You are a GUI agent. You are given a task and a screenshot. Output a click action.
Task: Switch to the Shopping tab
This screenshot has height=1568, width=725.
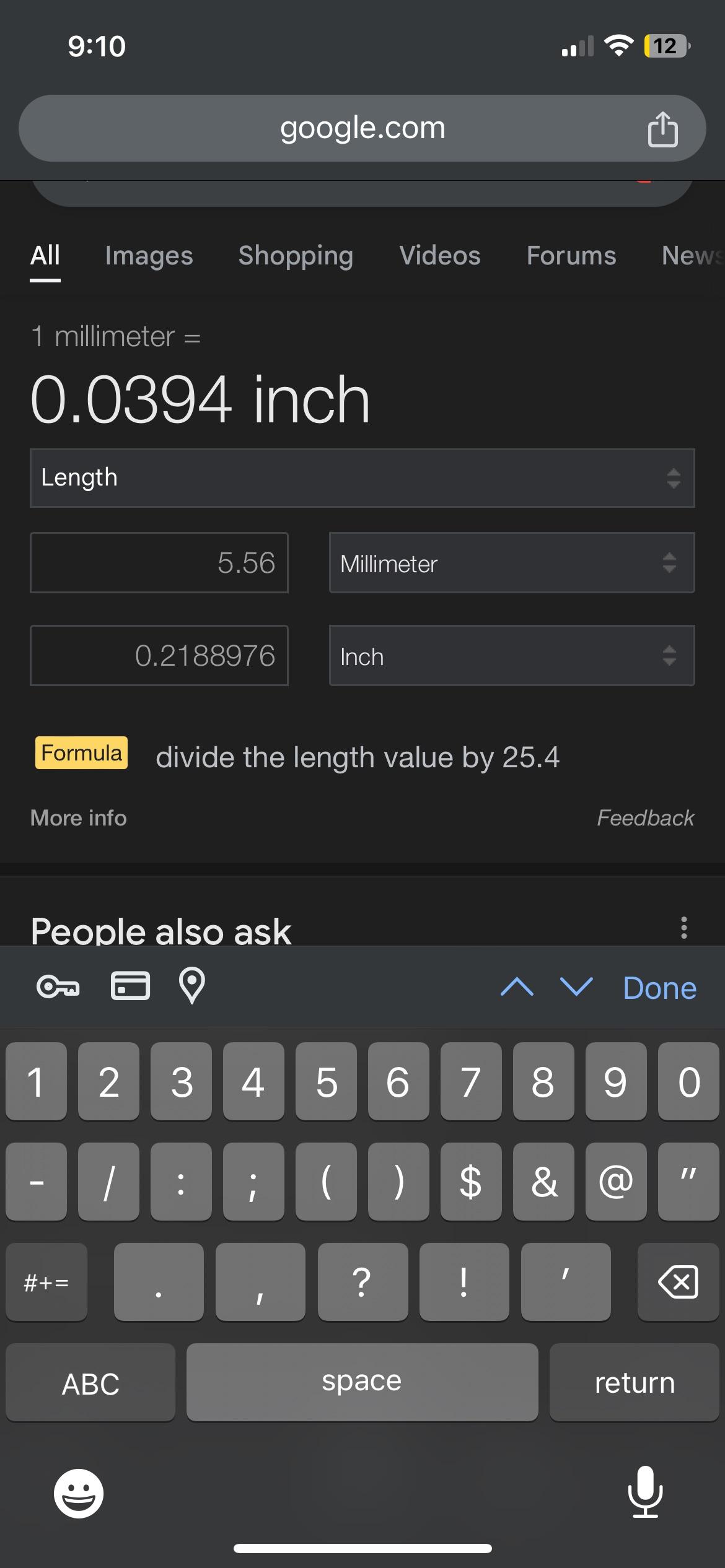point(296,256)
